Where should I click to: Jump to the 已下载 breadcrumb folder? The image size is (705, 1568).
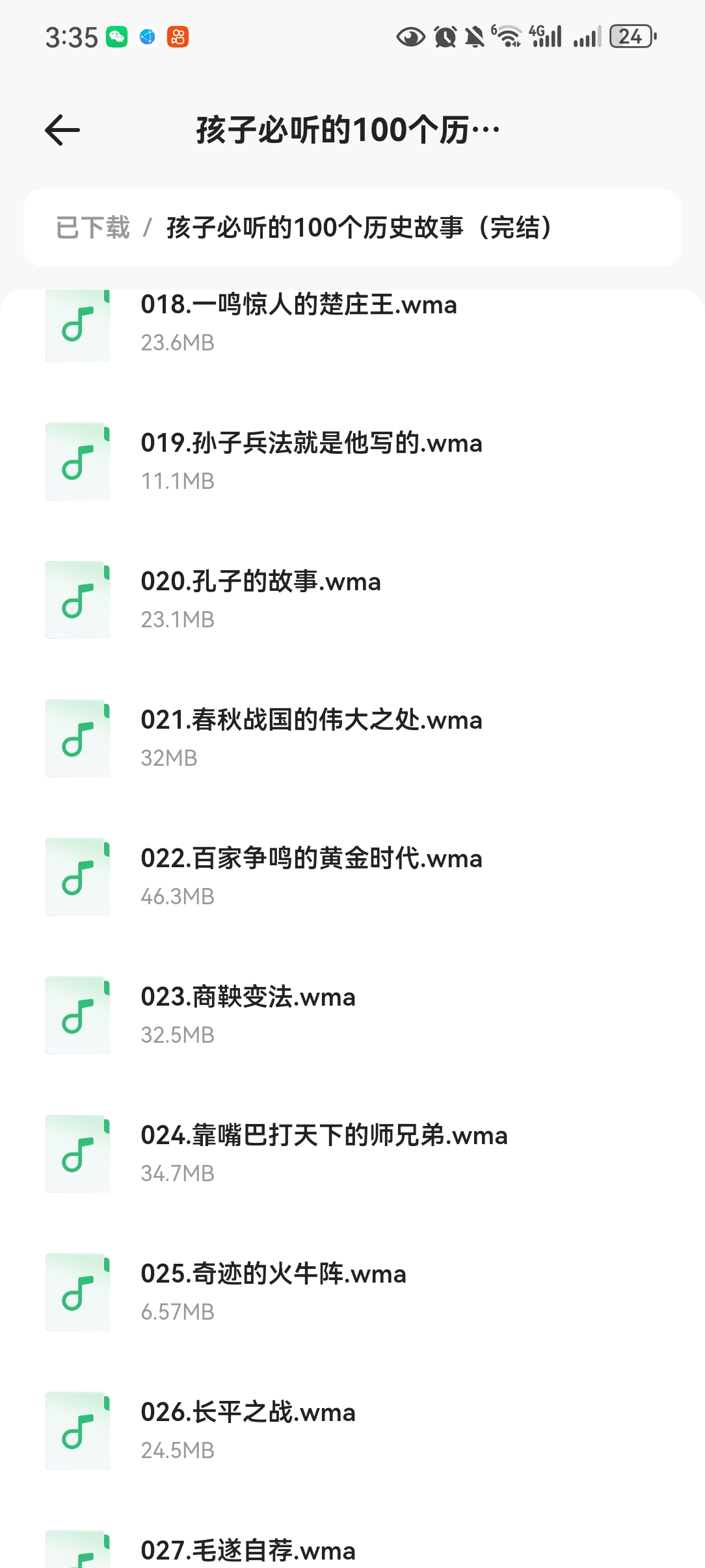coord(93,228)
